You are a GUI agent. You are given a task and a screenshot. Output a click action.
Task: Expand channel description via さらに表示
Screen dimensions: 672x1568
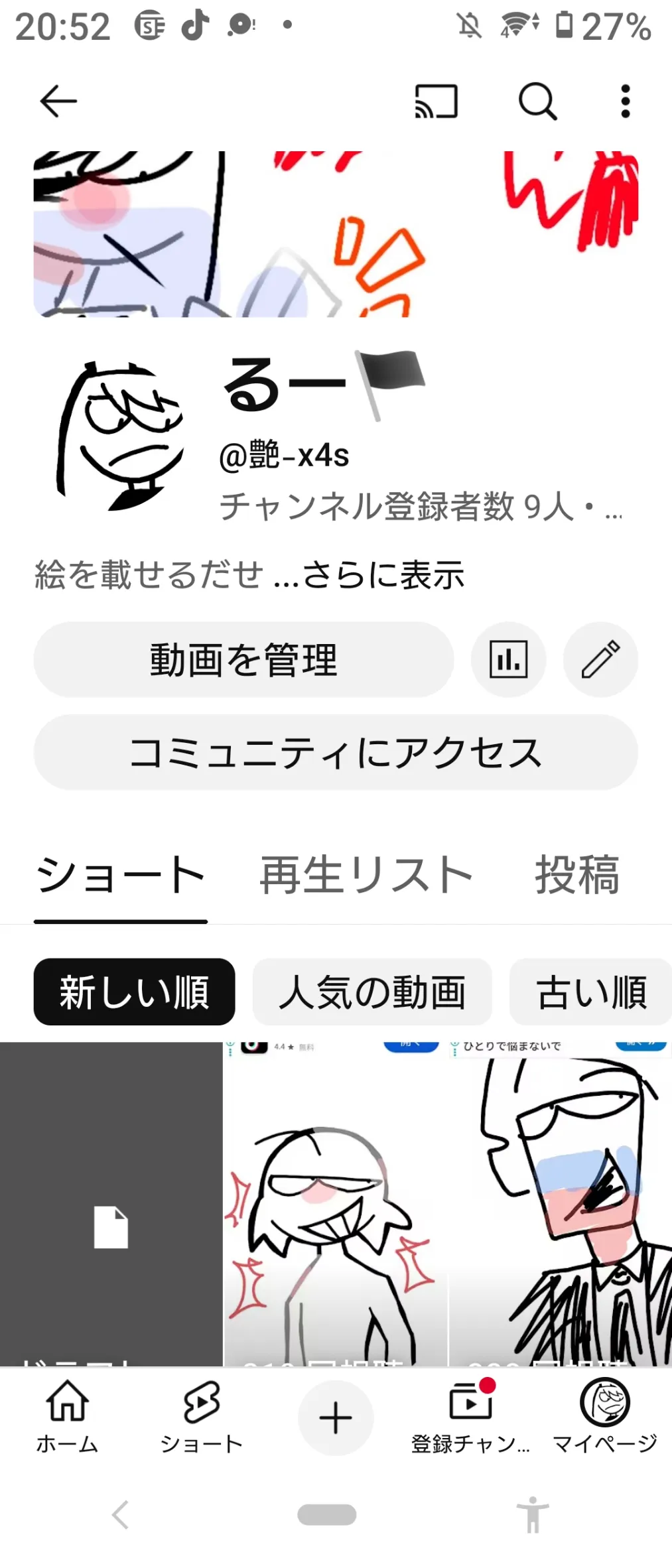click(383, 575)
